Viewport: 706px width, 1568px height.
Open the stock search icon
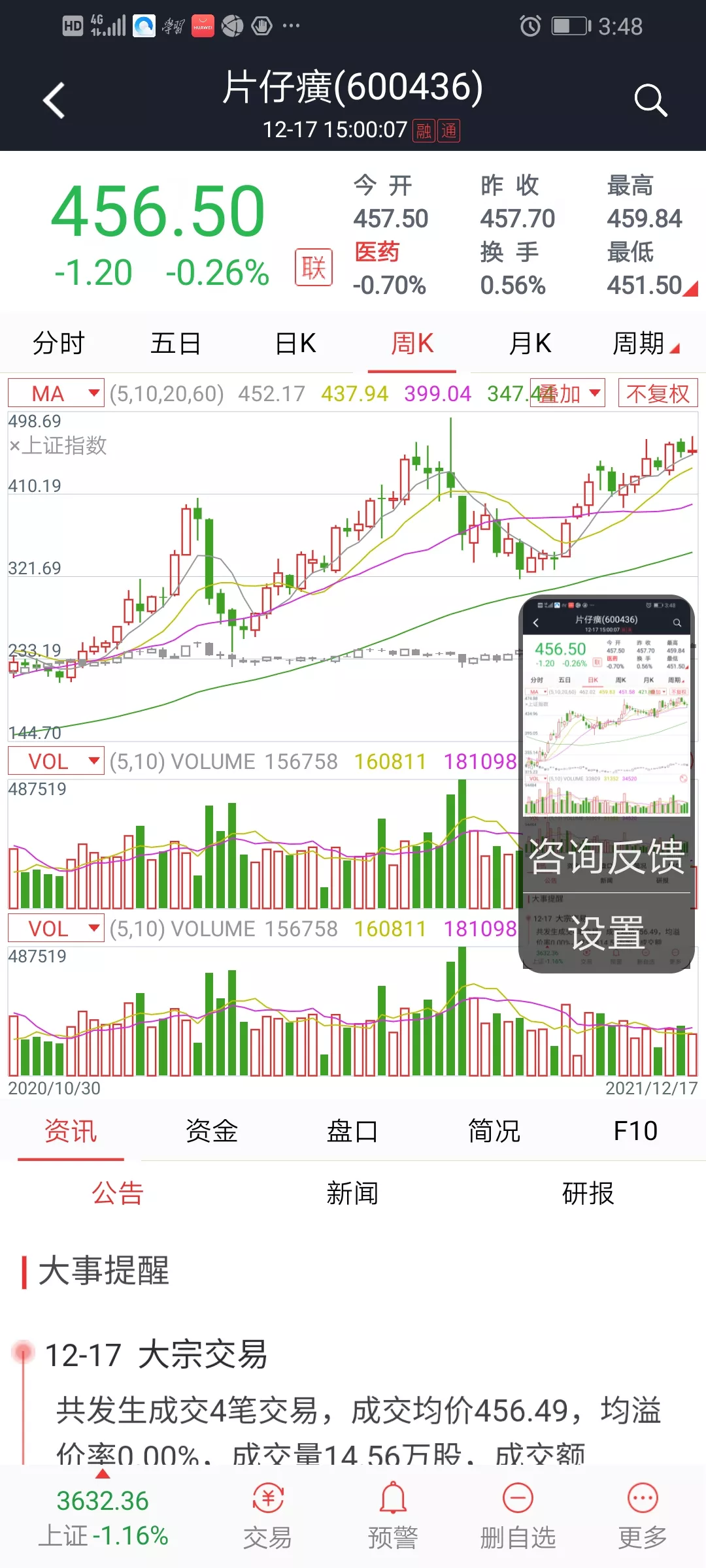pos(650,101)
